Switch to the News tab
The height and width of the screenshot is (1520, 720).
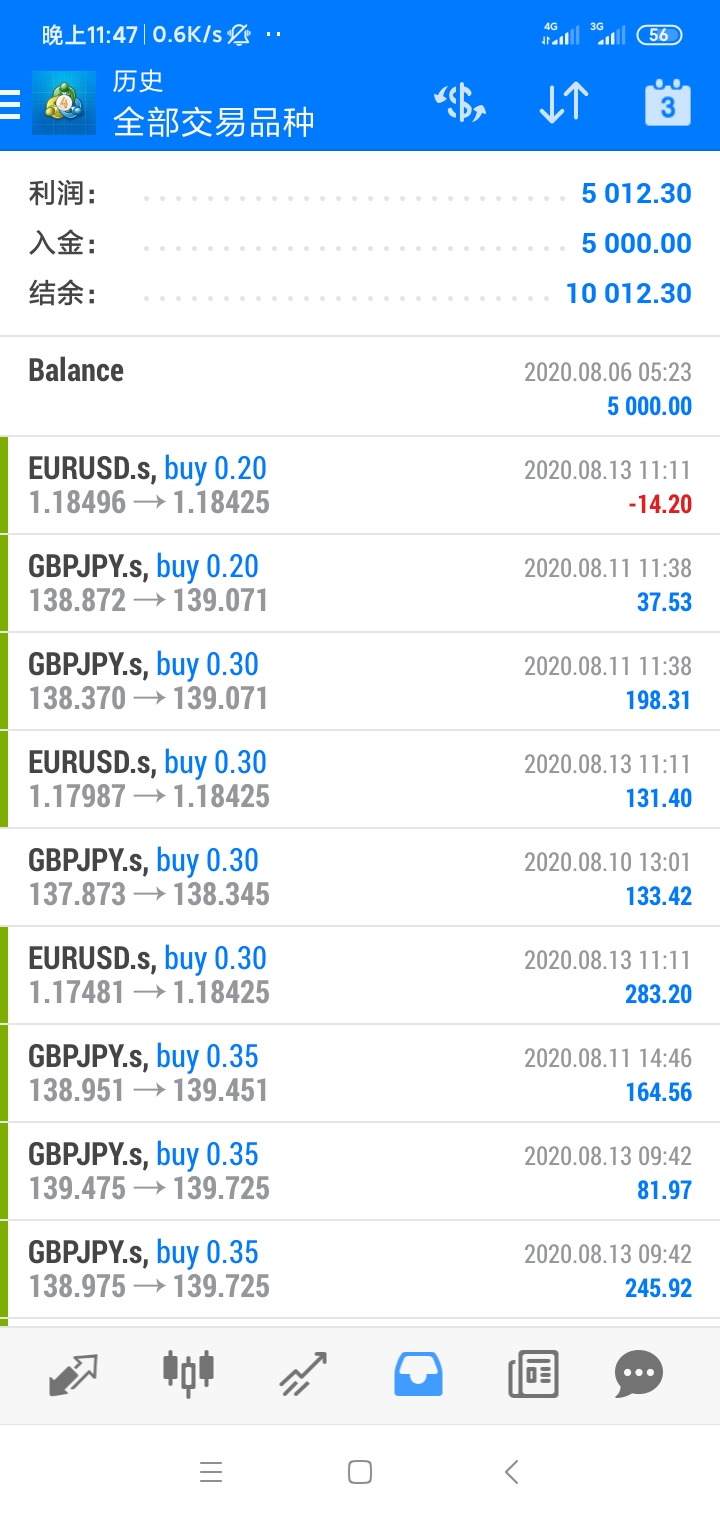tap(533, 1374)
